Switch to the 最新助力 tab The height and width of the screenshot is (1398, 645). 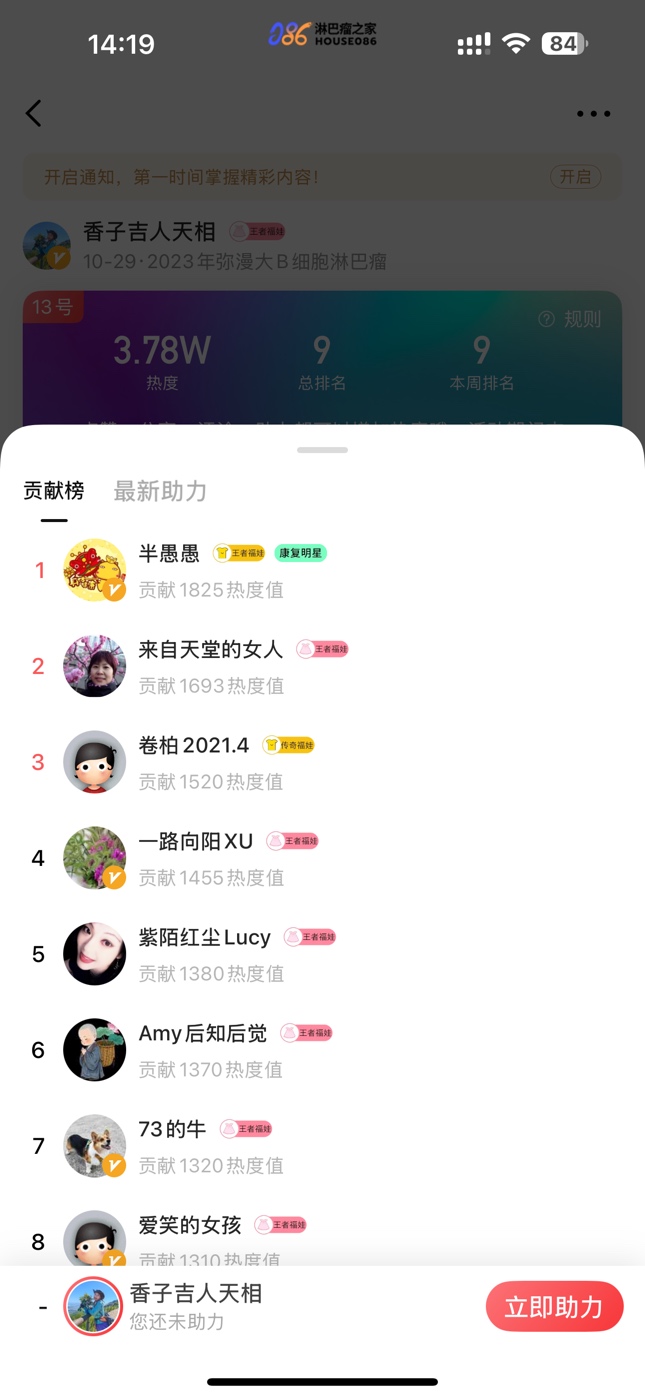point(160,491)
